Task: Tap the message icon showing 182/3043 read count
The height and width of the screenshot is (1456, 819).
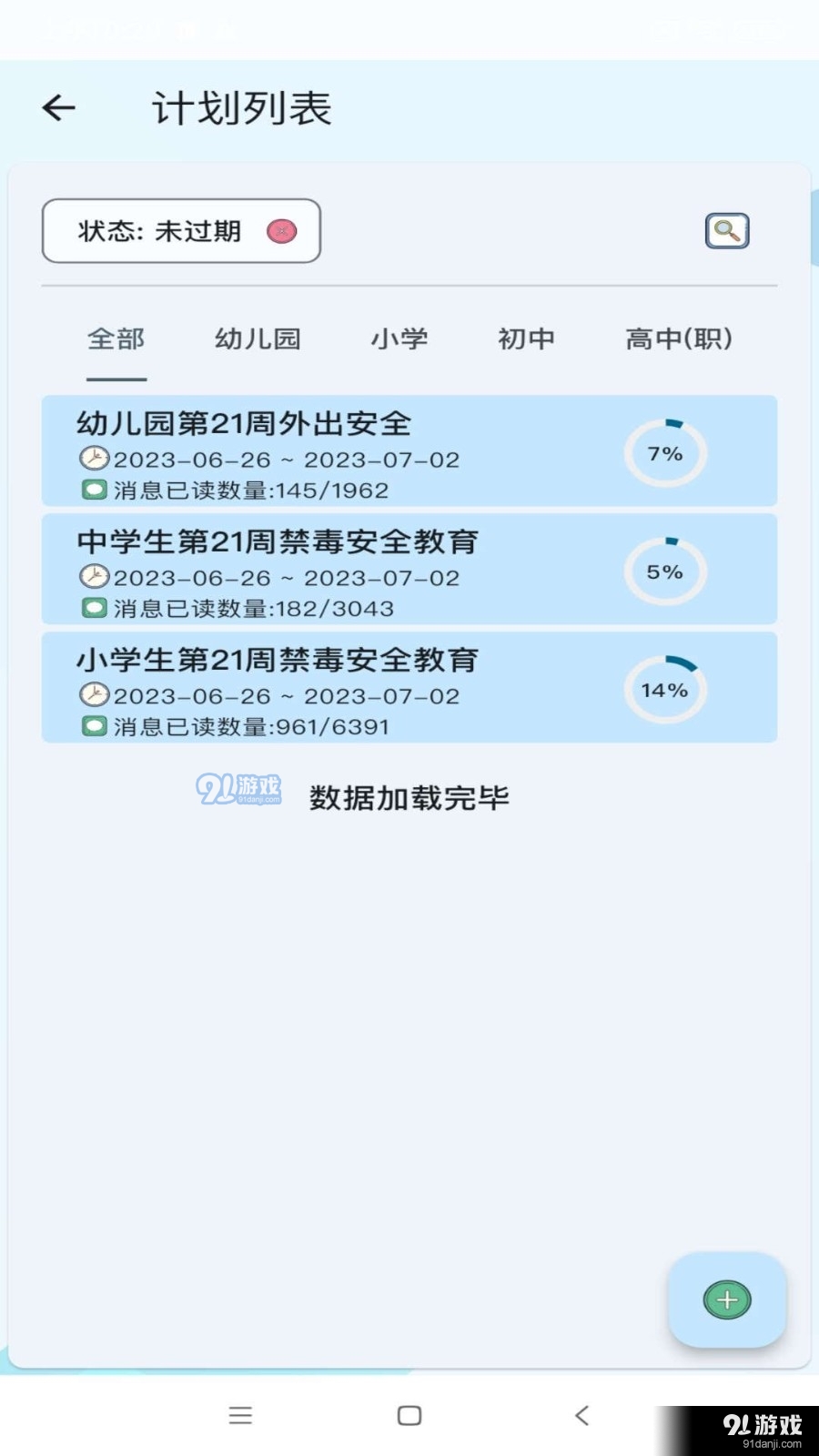Action: [x=94, y=608]
